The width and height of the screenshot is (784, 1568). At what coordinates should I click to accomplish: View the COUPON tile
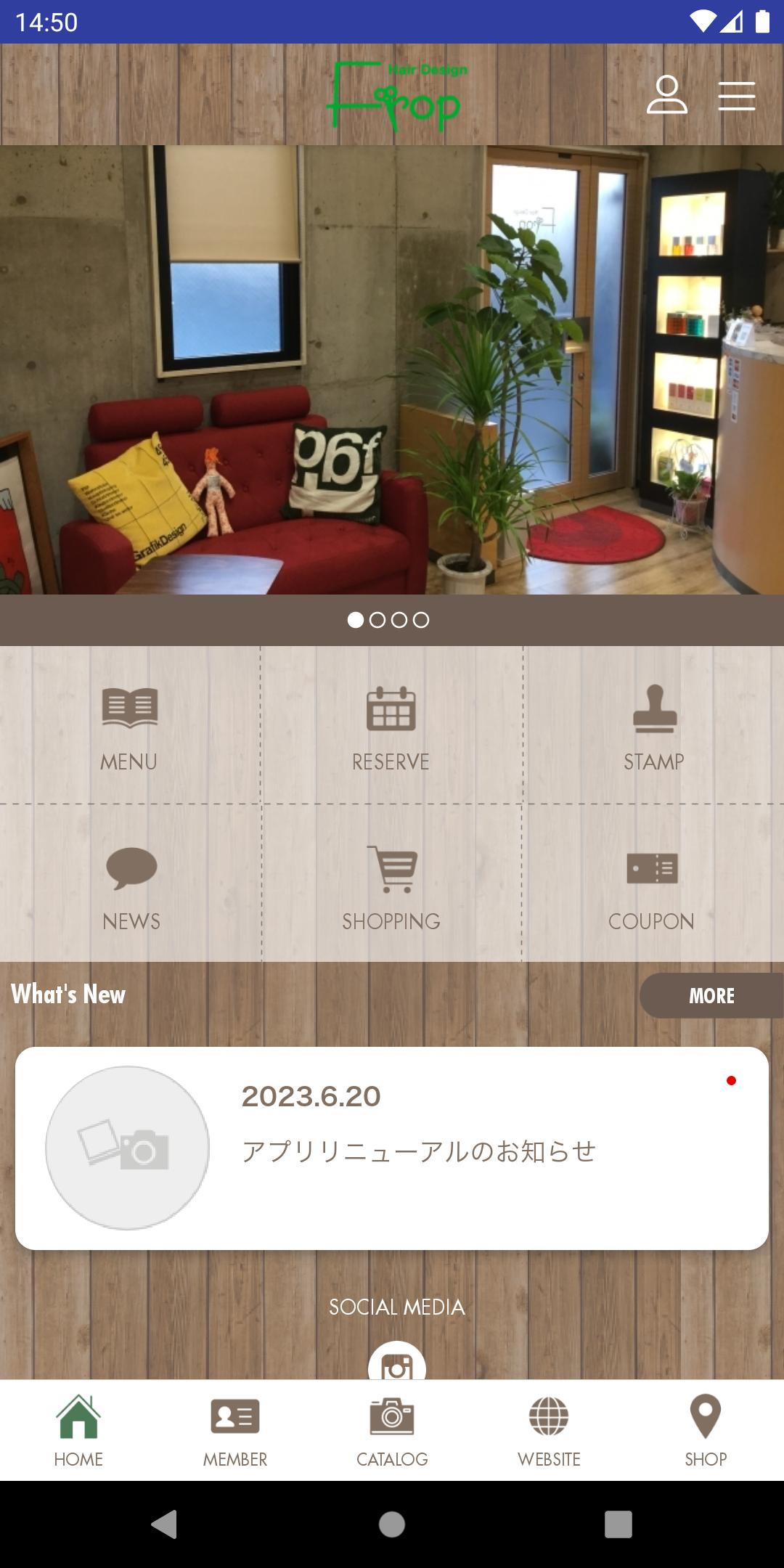[653, 883]
